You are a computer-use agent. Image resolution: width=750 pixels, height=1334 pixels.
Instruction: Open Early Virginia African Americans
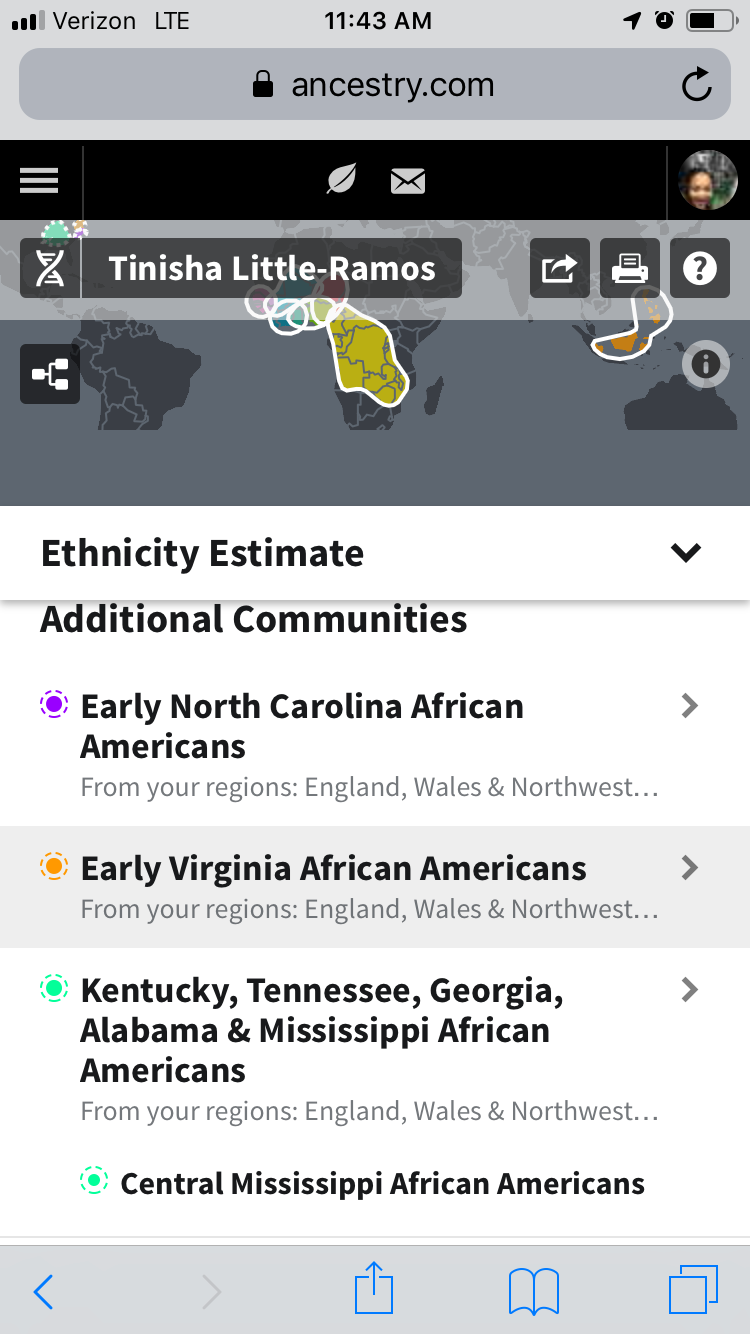(x=375, y=887)
